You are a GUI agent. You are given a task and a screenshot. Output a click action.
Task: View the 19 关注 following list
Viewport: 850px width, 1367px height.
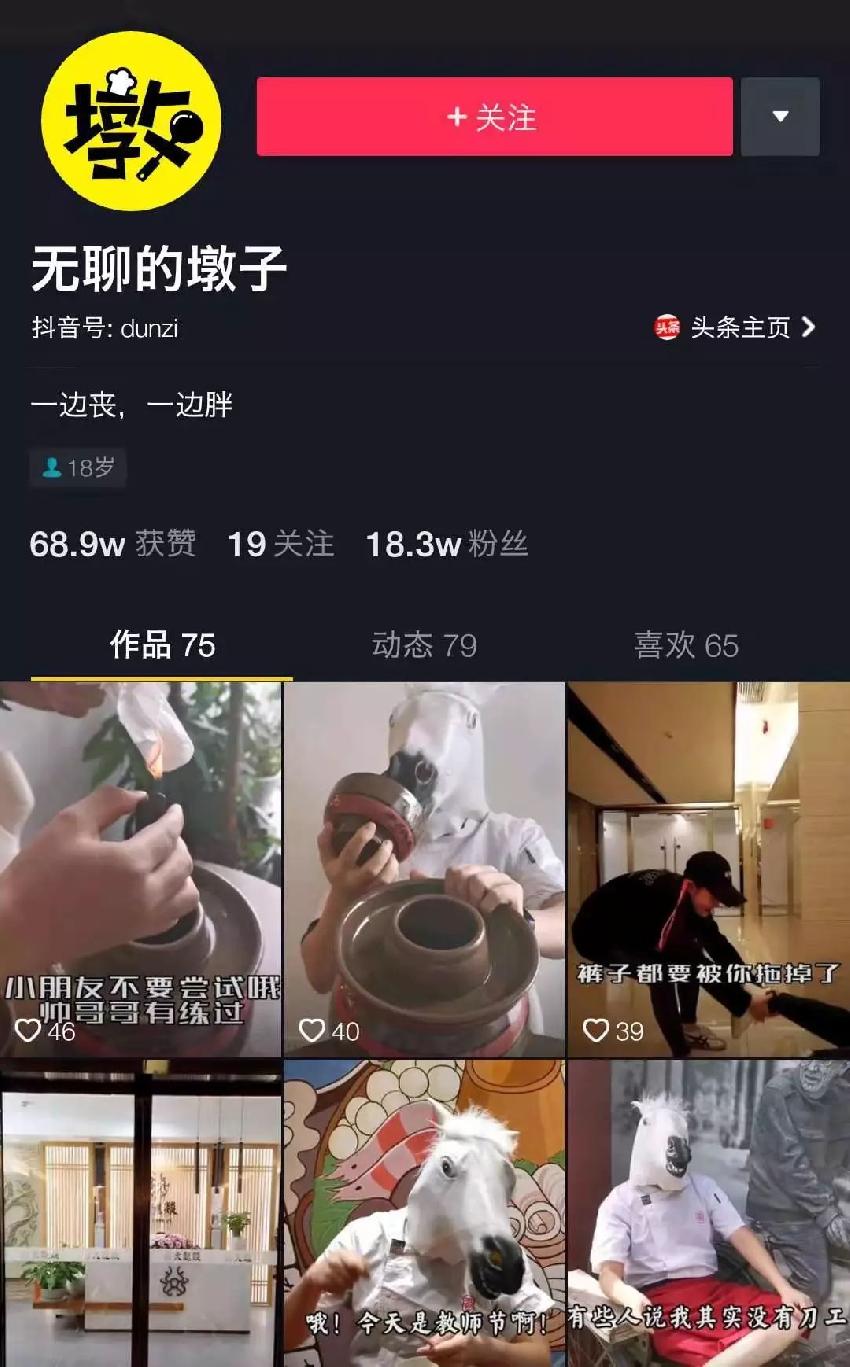280,544
